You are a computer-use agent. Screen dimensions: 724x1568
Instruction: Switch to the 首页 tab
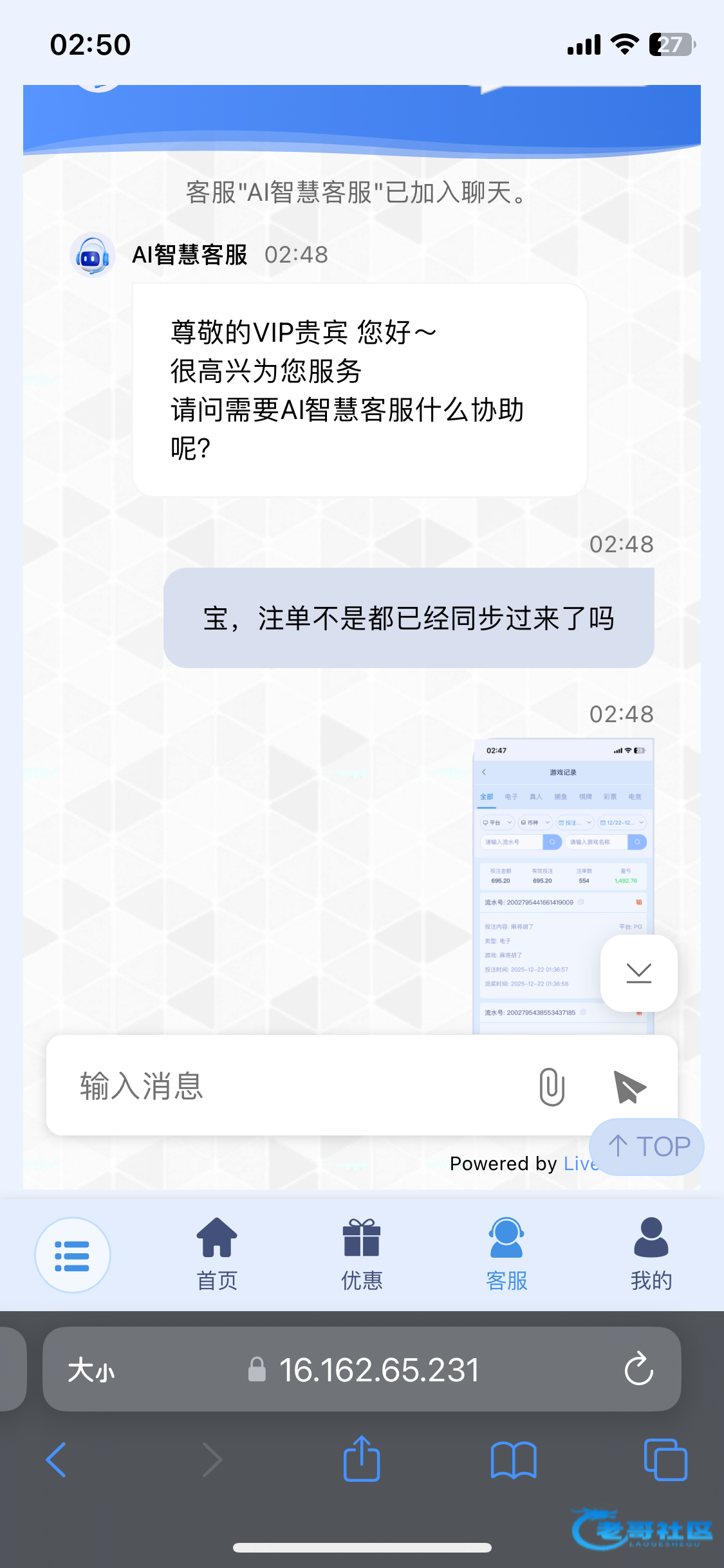click(x=217, y=1254)
